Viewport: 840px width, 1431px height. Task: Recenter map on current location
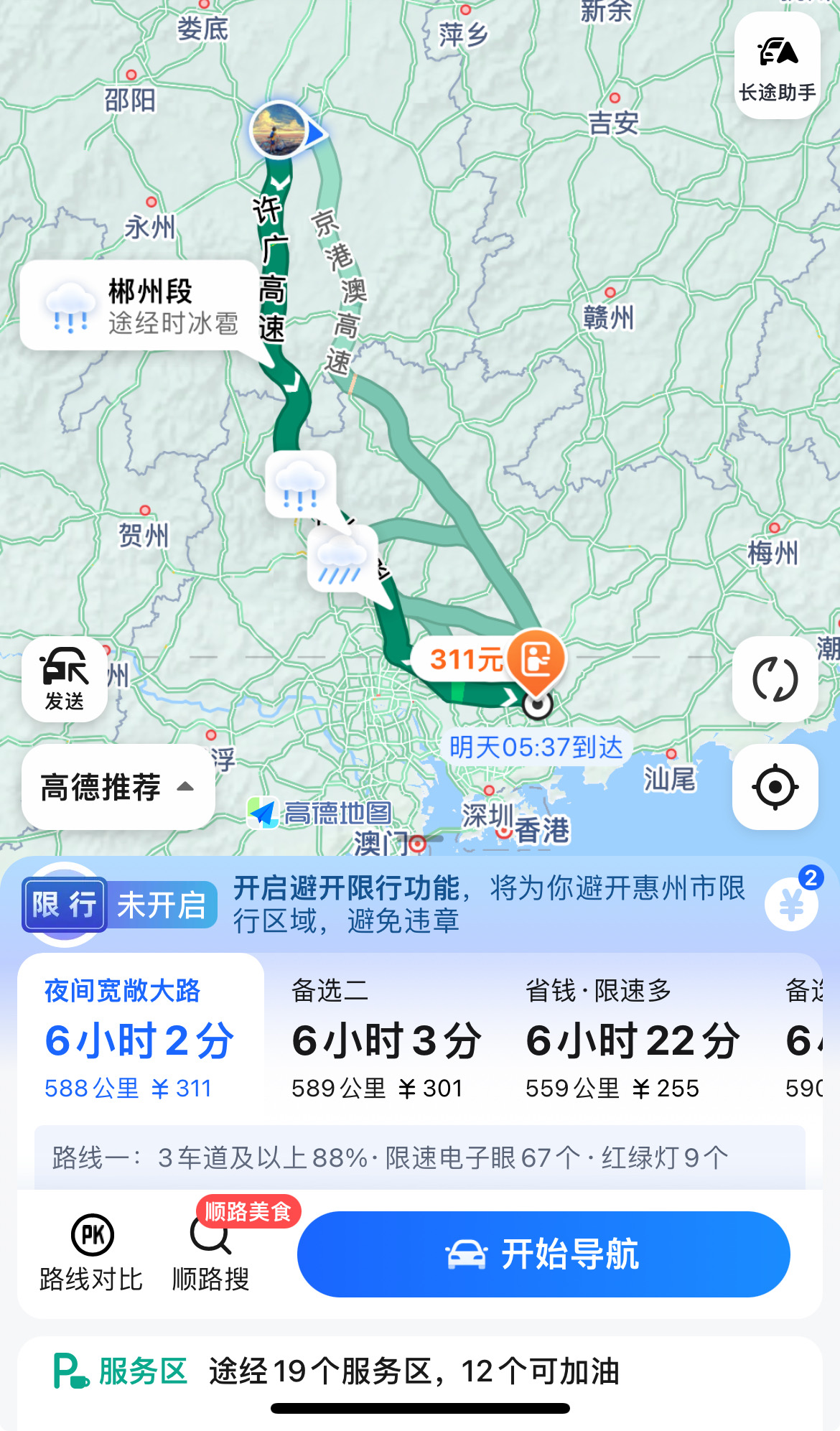pos(775,787)
